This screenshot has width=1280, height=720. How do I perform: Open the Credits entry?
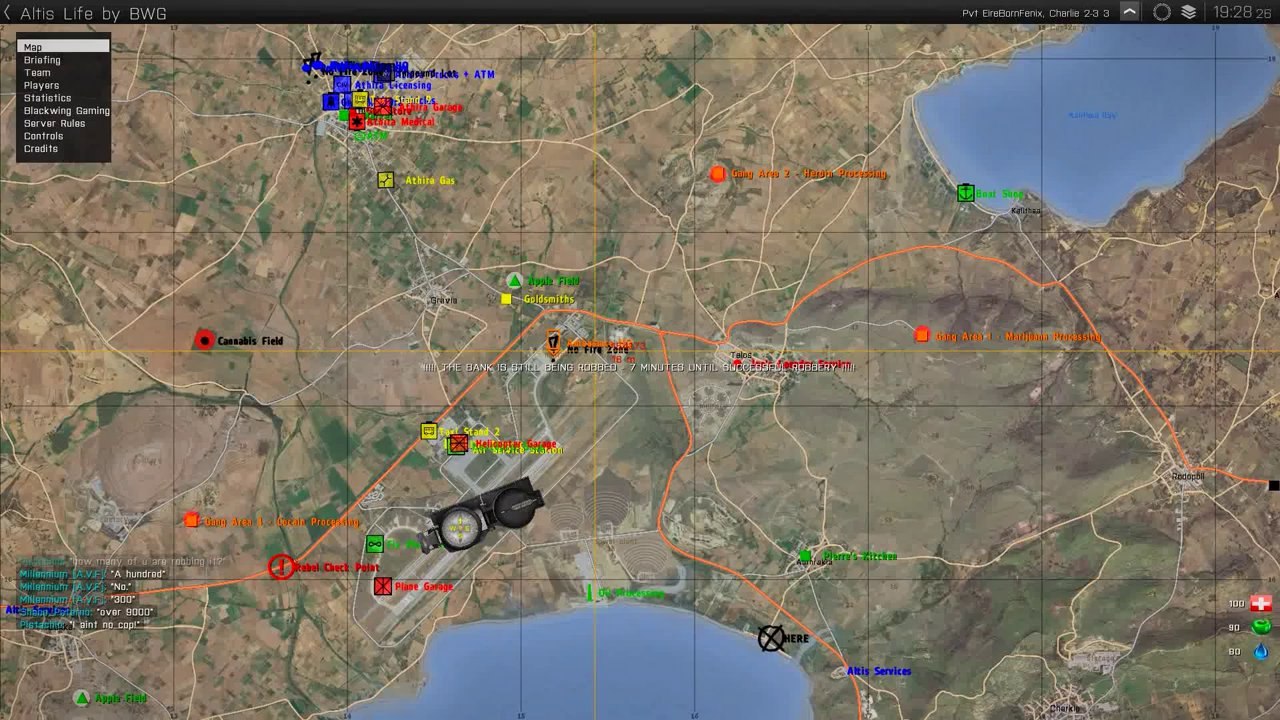[41, 149]
